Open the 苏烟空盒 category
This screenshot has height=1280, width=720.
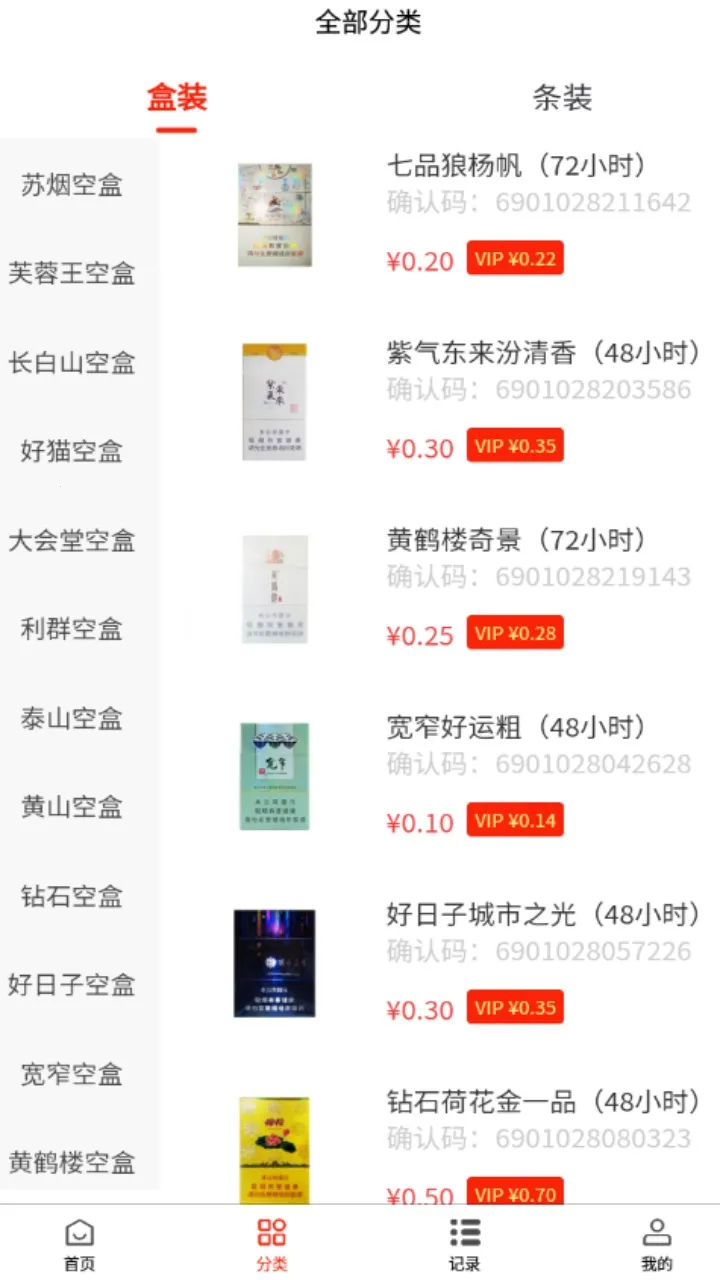pyautogui.click(x=72, y=185)
